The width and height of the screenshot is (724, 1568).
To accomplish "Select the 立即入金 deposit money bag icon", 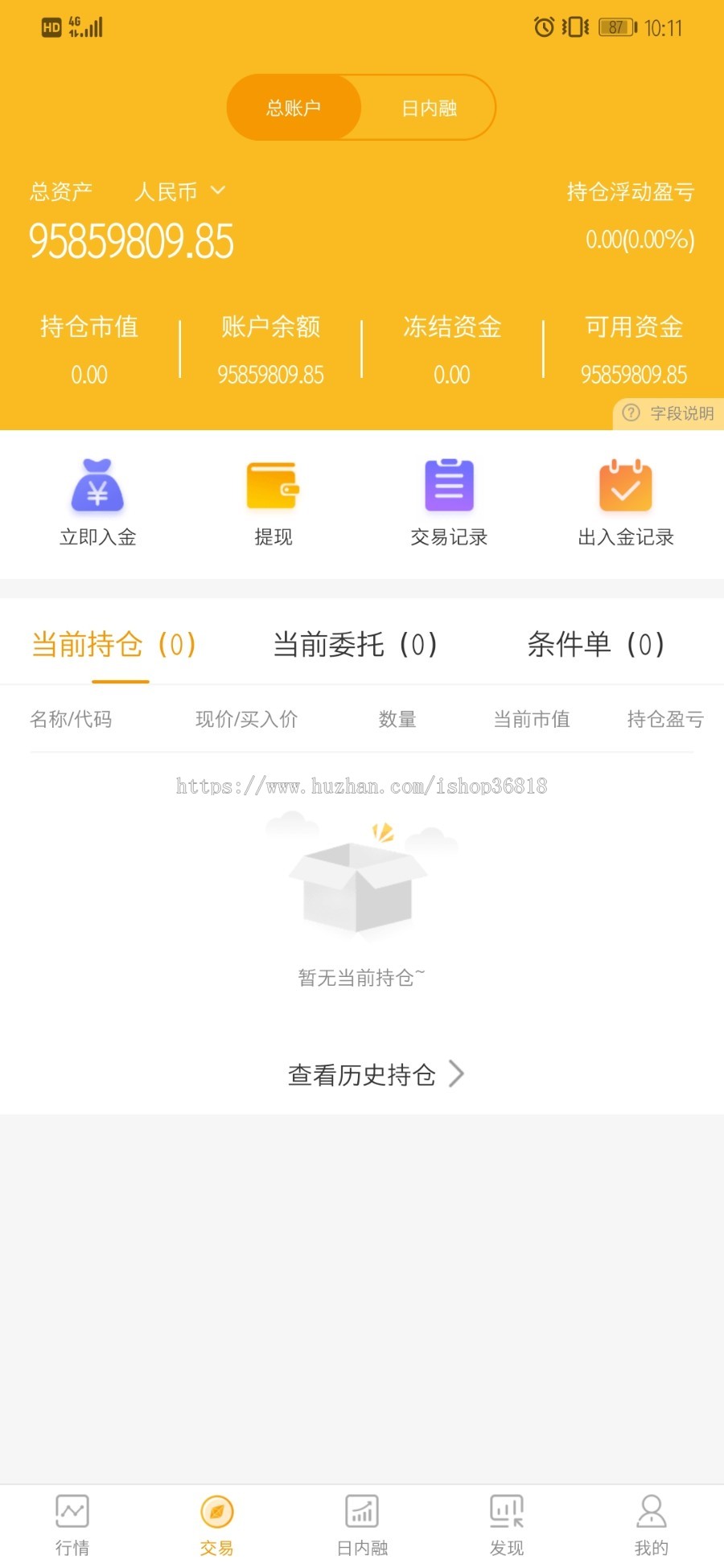I will tap(98, 485).
